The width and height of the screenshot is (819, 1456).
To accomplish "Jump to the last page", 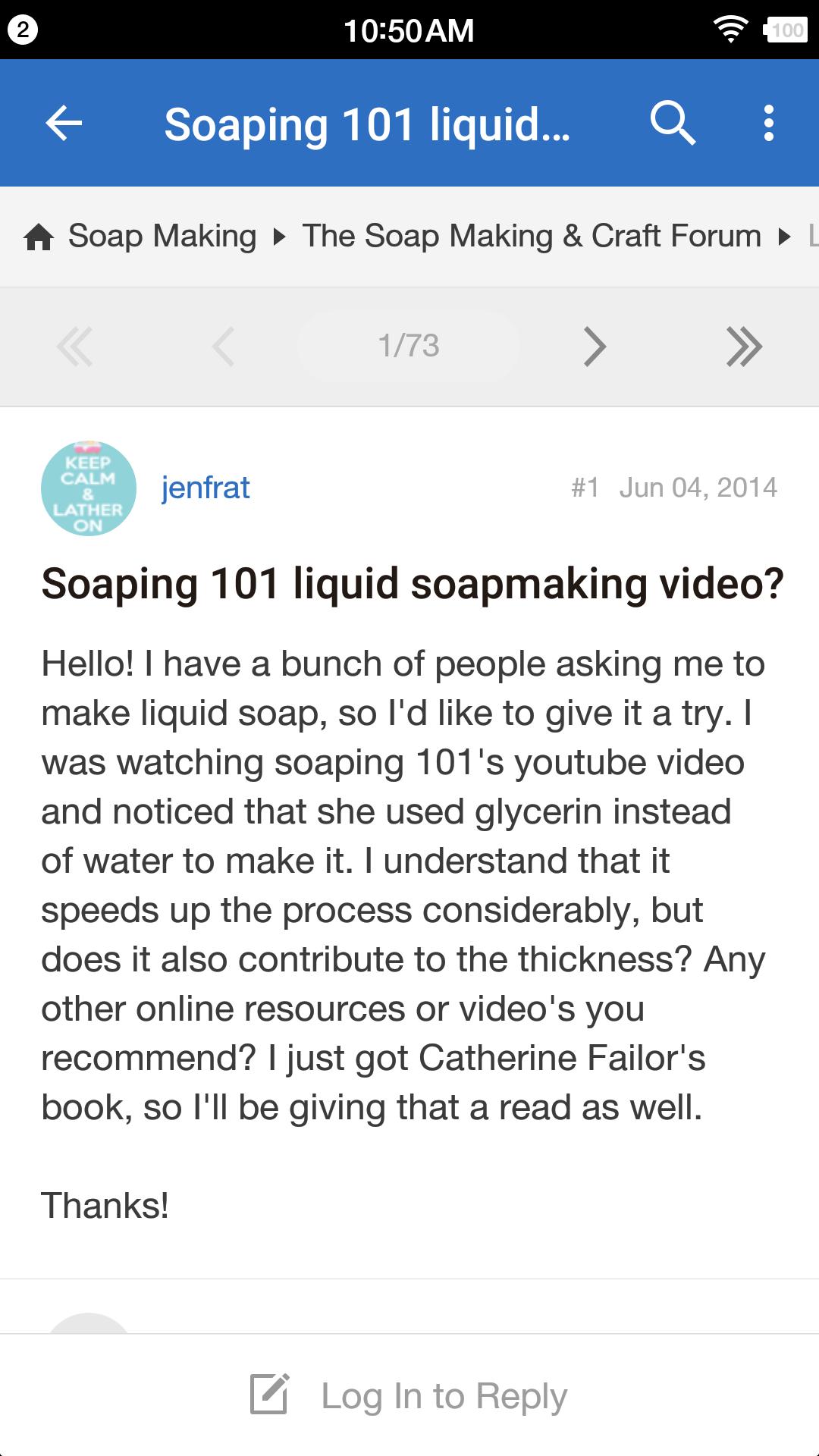I will coord(743,347).
